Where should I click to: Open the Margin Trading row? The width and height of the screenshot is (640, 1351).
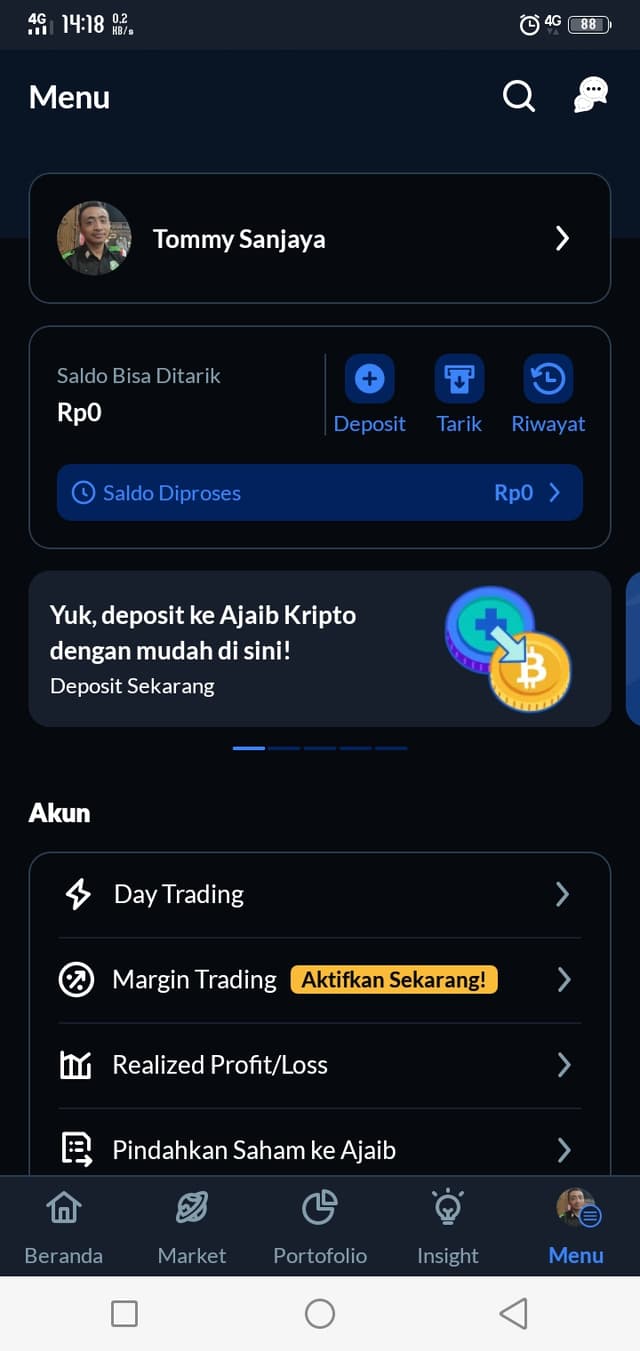coord(320,980)
